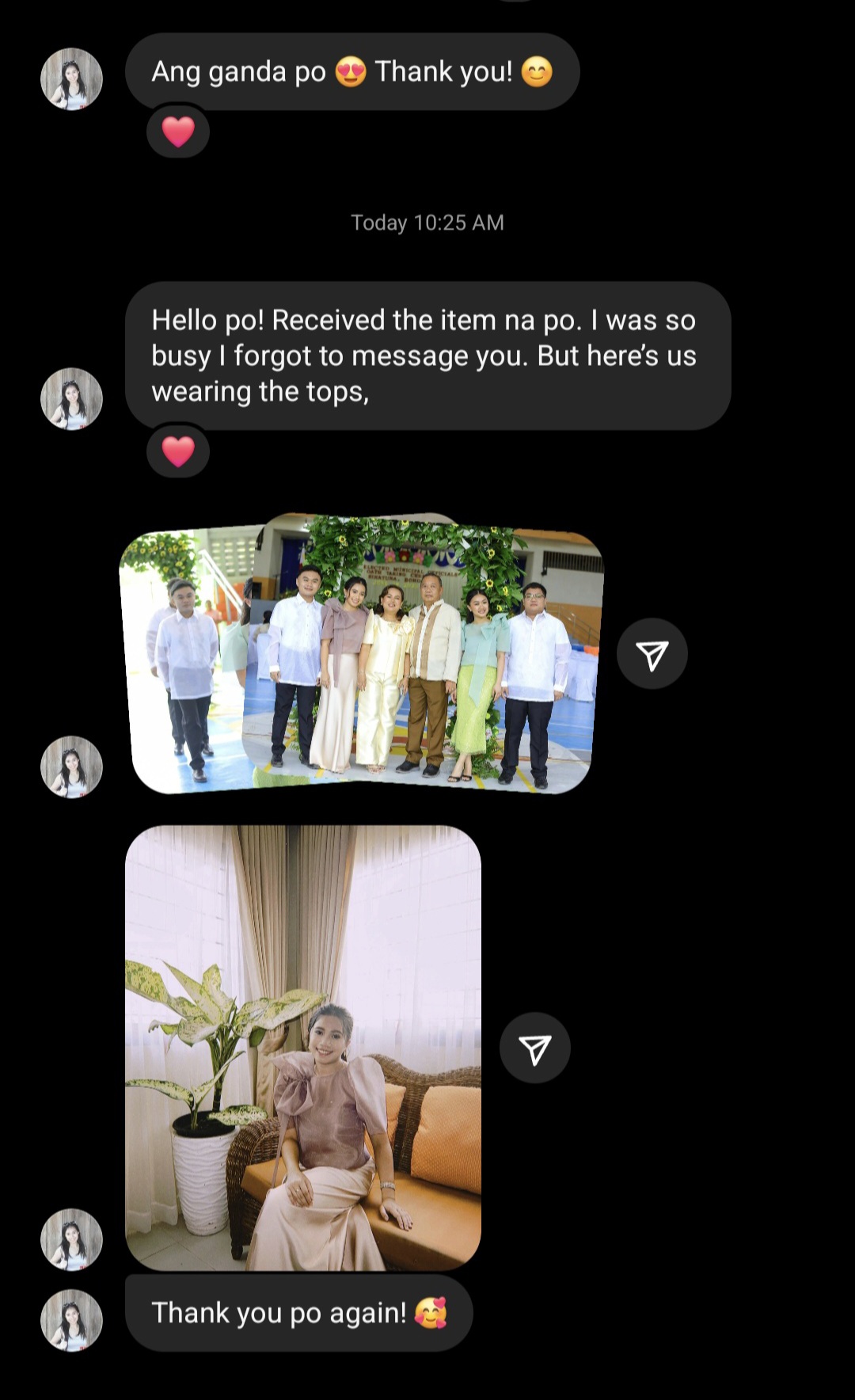View the portrait photo on the wicker sofa
Screen dimensions: 855x1400
click(x=303, y=1047)
